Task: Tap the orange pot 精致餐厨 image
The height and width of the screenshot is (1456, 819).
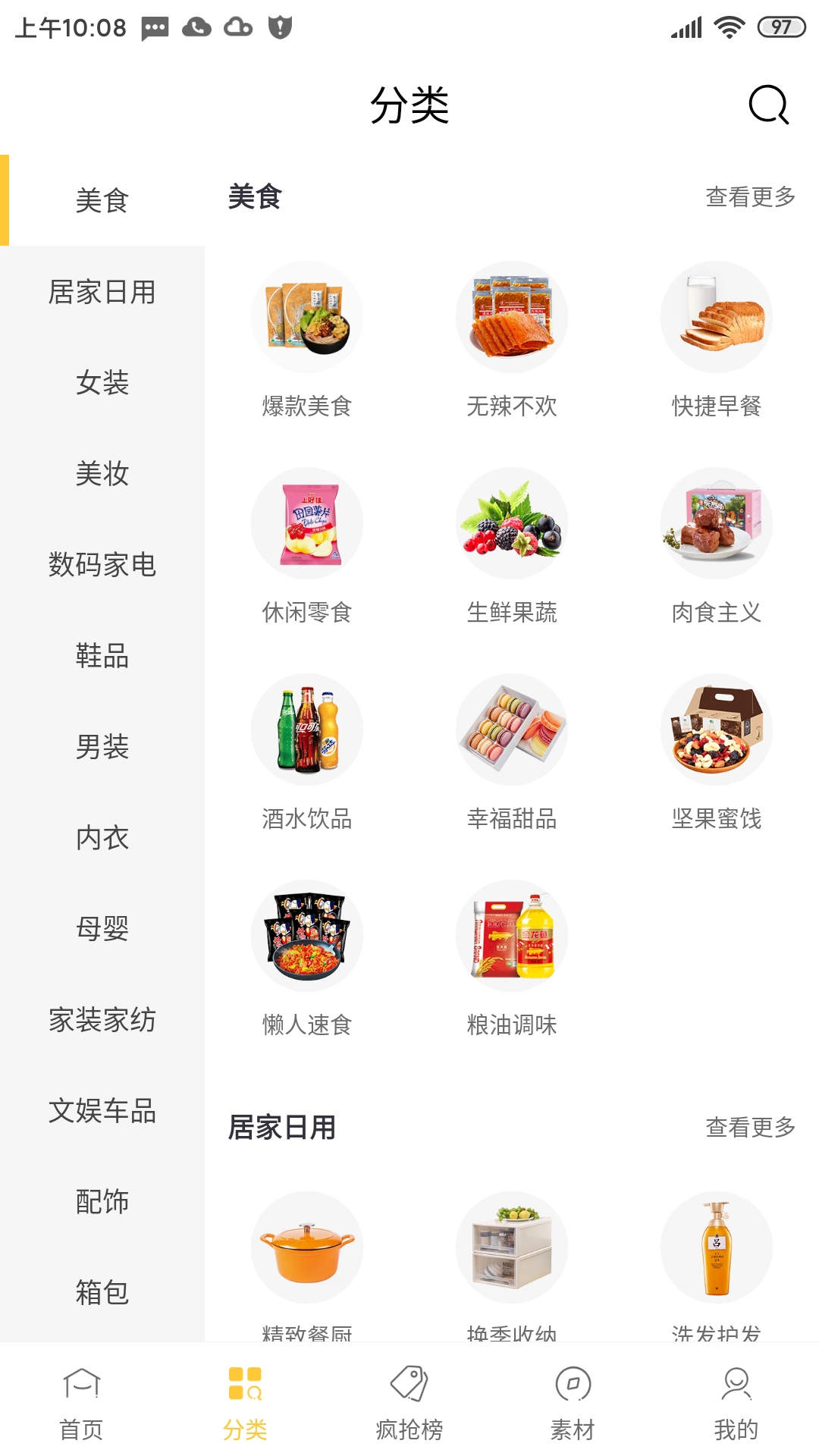Action: tap(306, 1247)
